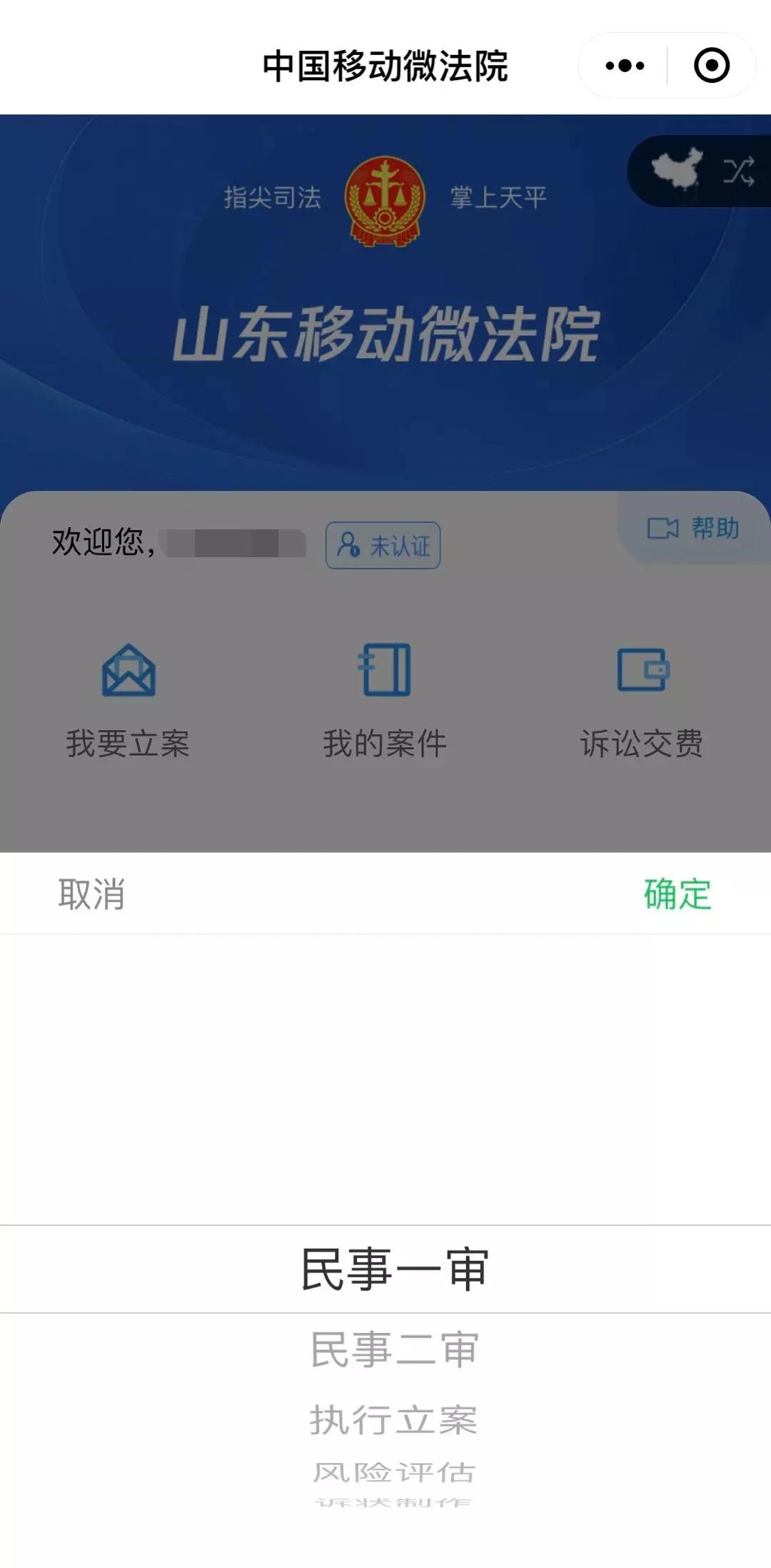The height and width of the screenshot is (1568, 771).
Task: Open the mini program more options menu
Action: 625,66
